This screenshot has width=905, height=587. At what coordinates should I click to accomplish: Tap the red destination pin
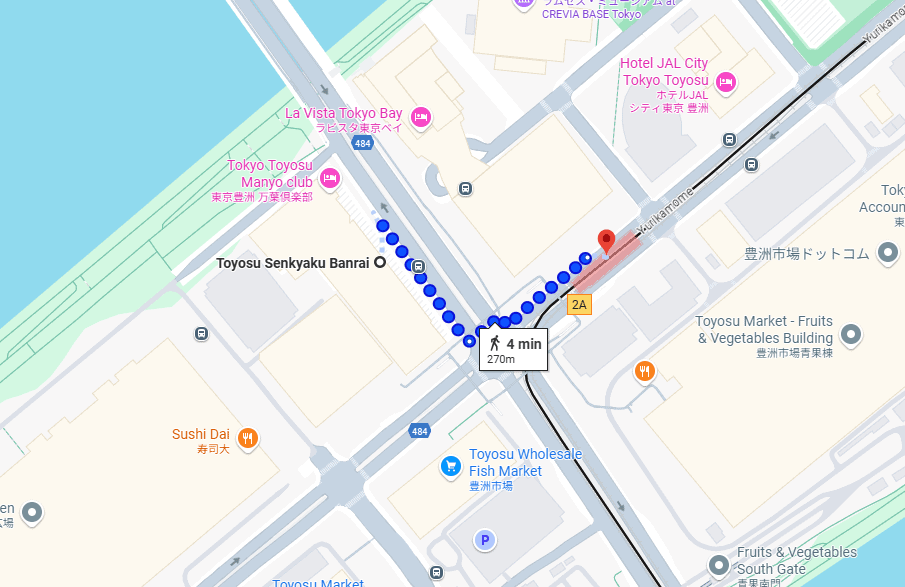(606, 242)
